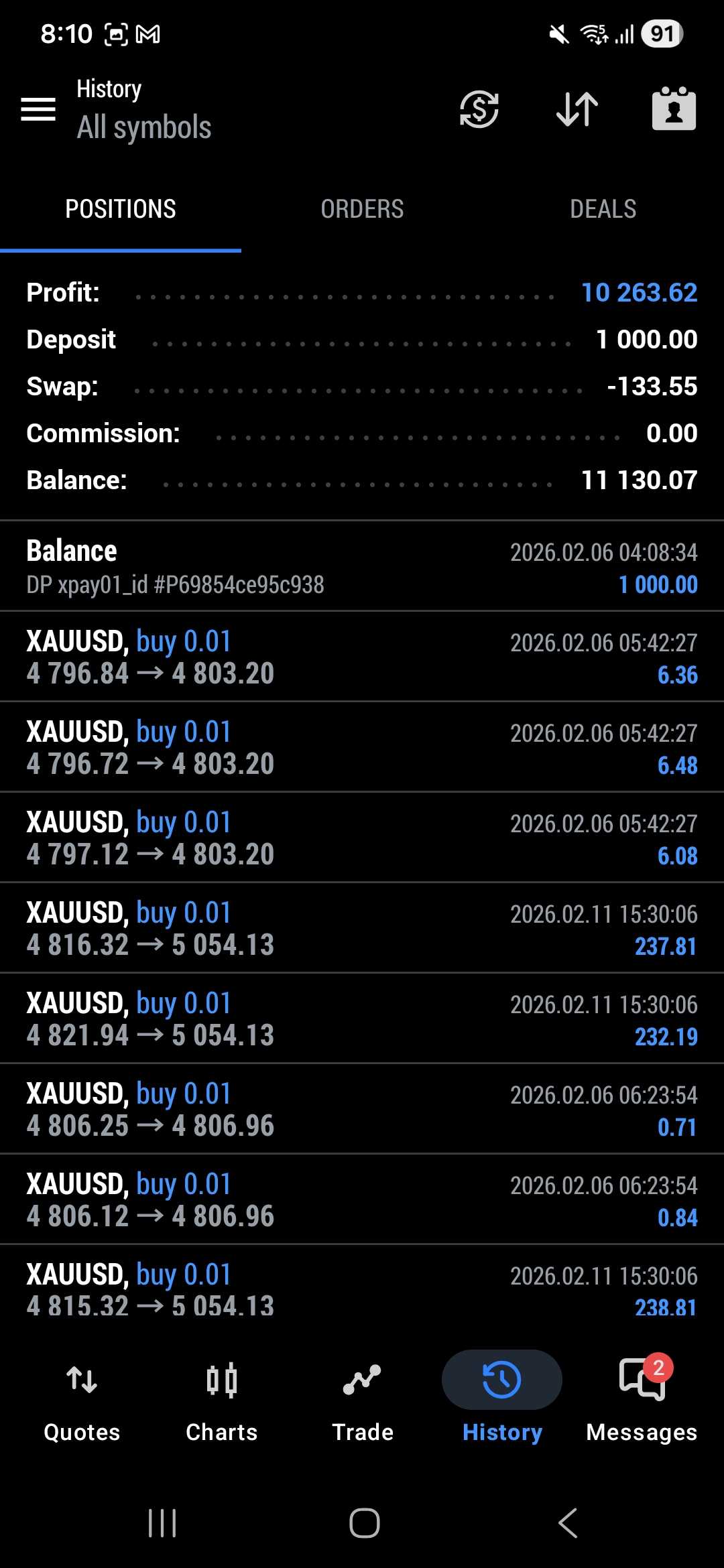Image resolution: width=724 pixels, height=1568 pixels.
Task: Open the XAUUSD position with profit 0.84
Action: [362, 1200]
